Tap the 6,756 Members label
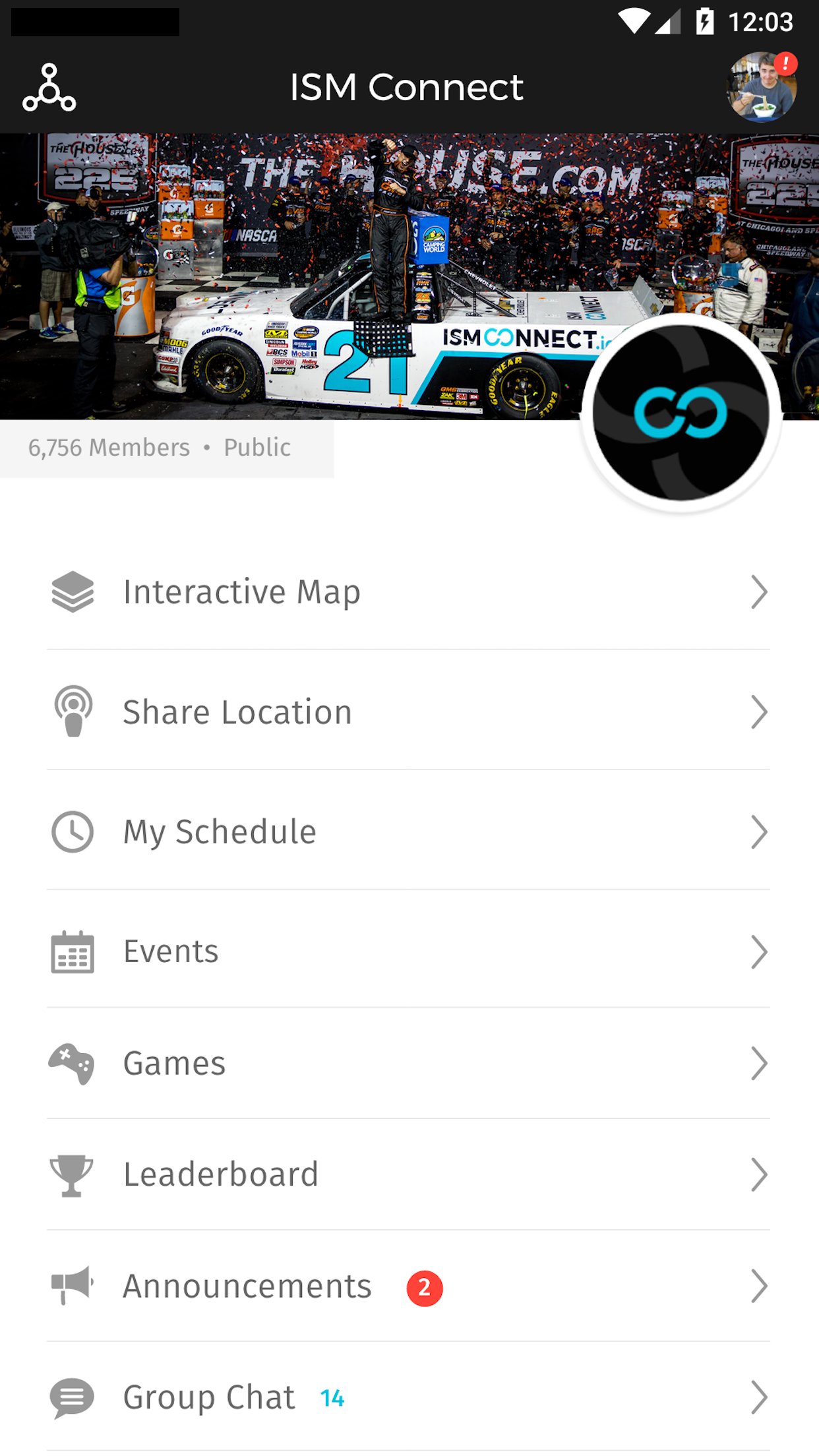This screenshot has height=1456, width=819. click(108, 447)
